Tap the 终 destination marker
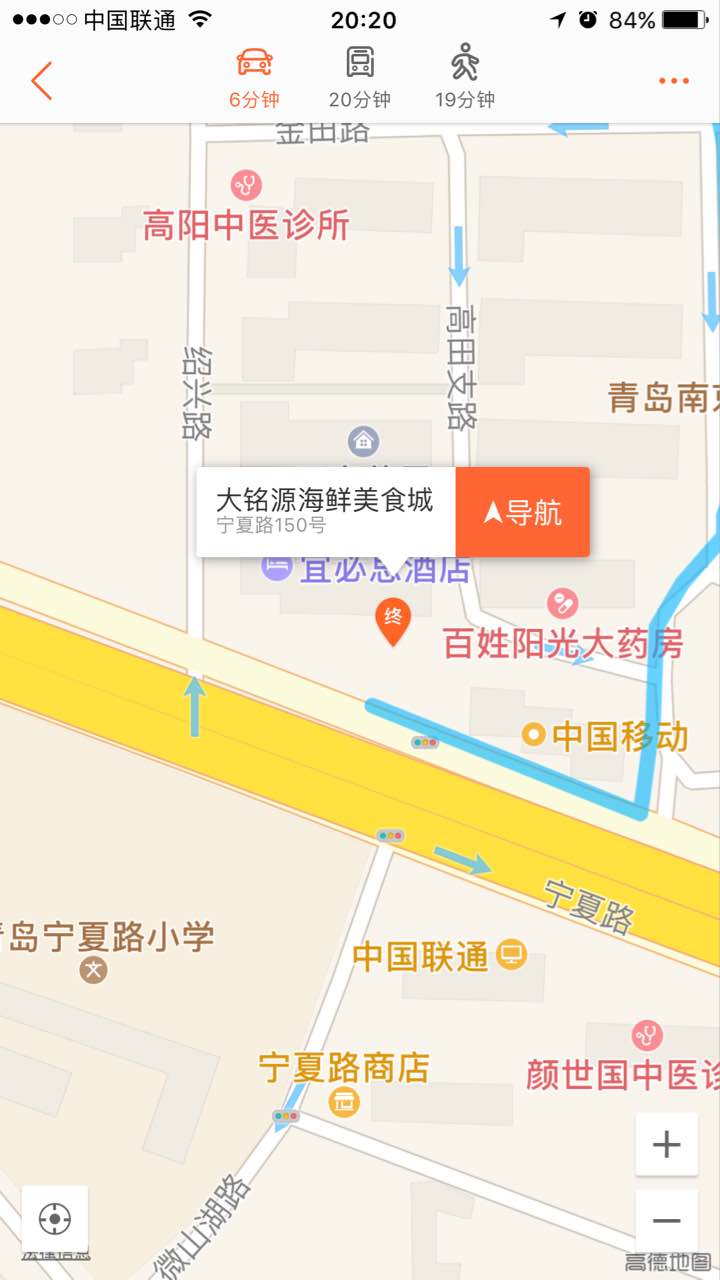720x1280 pixels. pos(393,620)
